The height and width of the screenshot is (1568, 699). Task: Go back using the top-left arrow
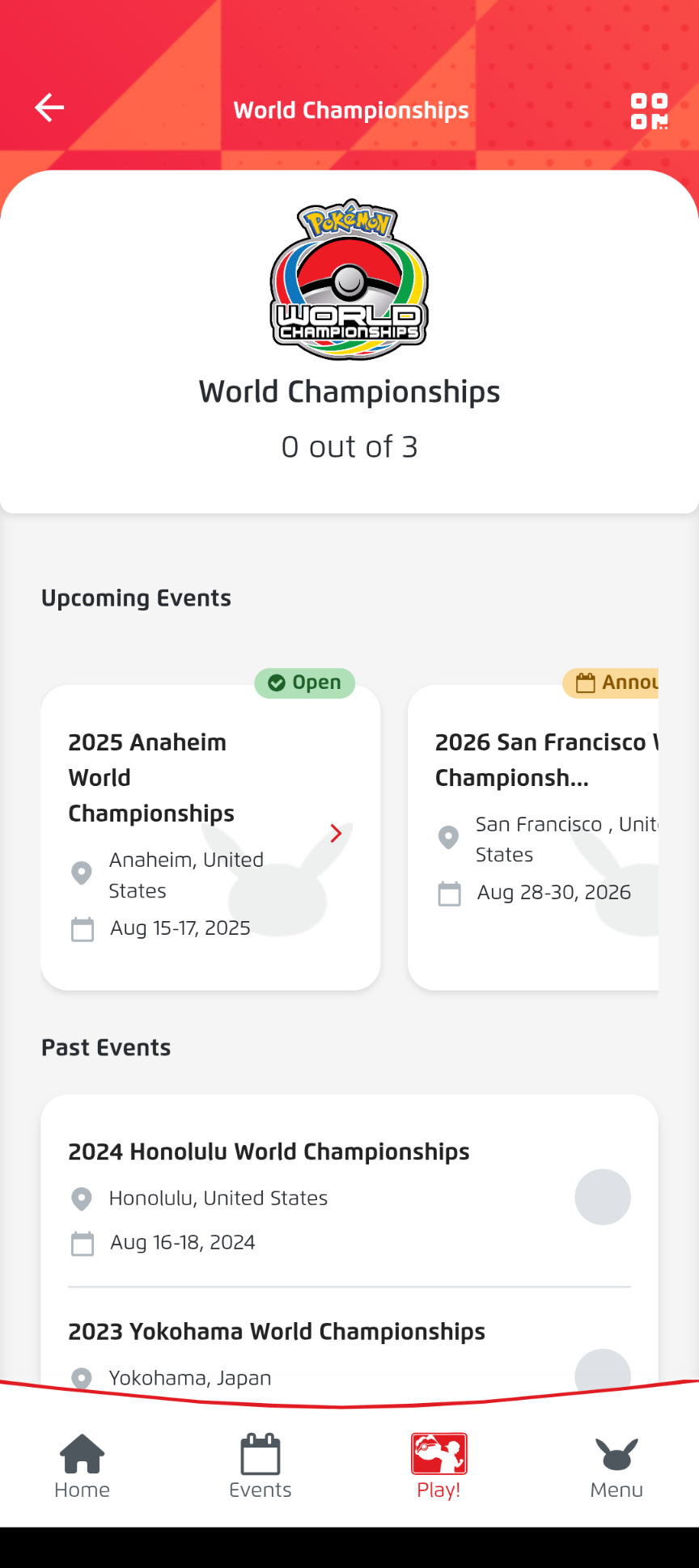(49, 108)
